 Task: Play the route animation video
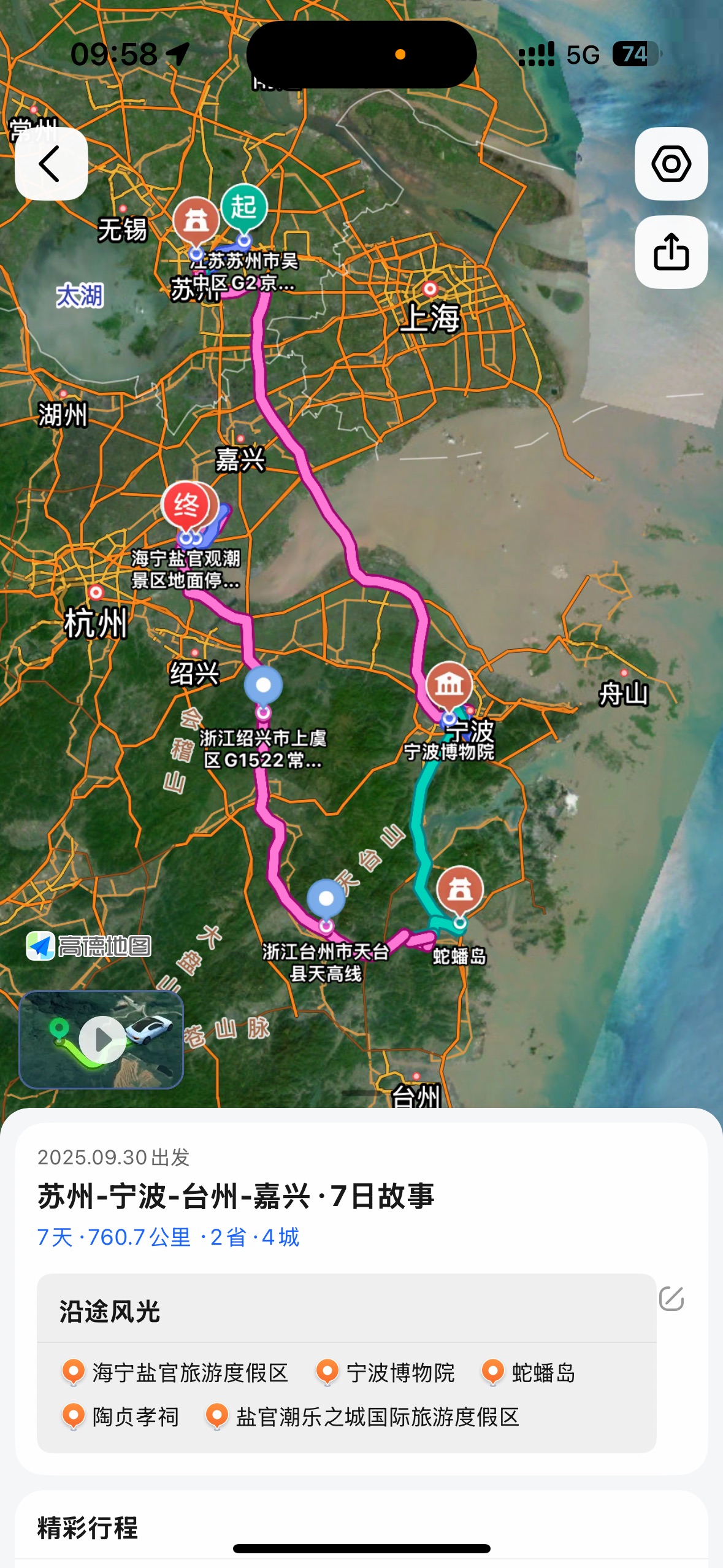102,1039
